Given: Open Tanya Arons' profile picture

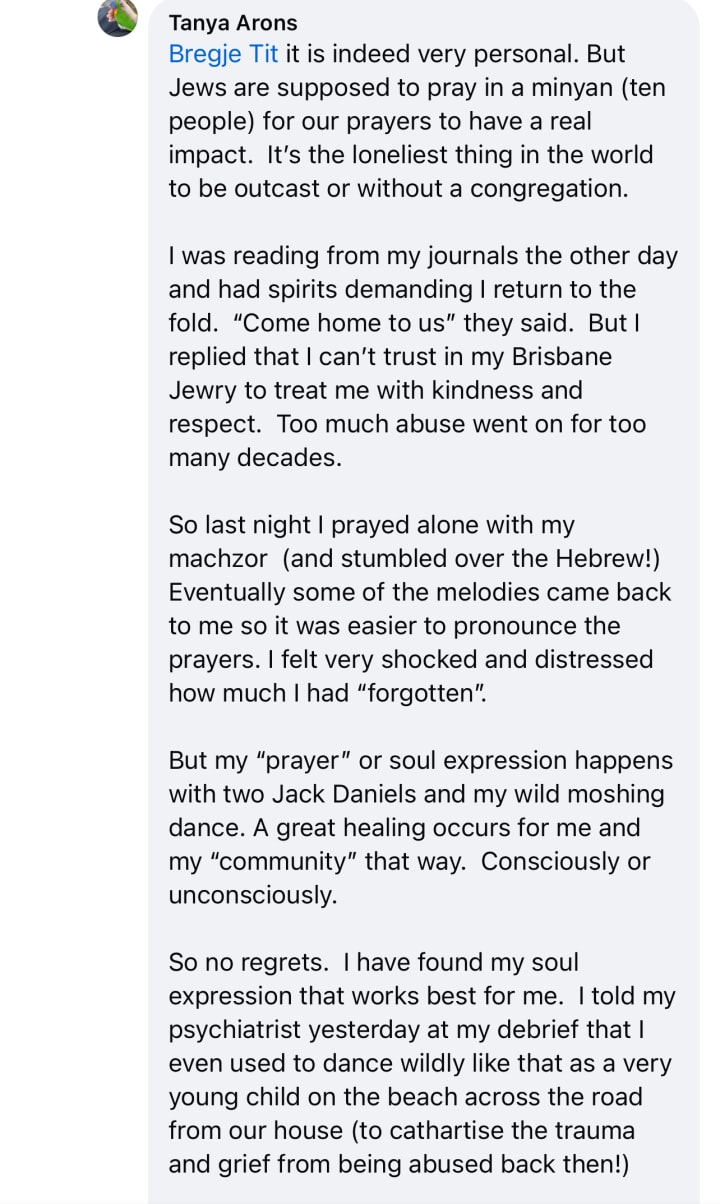Looking at the screenshot, I should [x=117, y=16].
